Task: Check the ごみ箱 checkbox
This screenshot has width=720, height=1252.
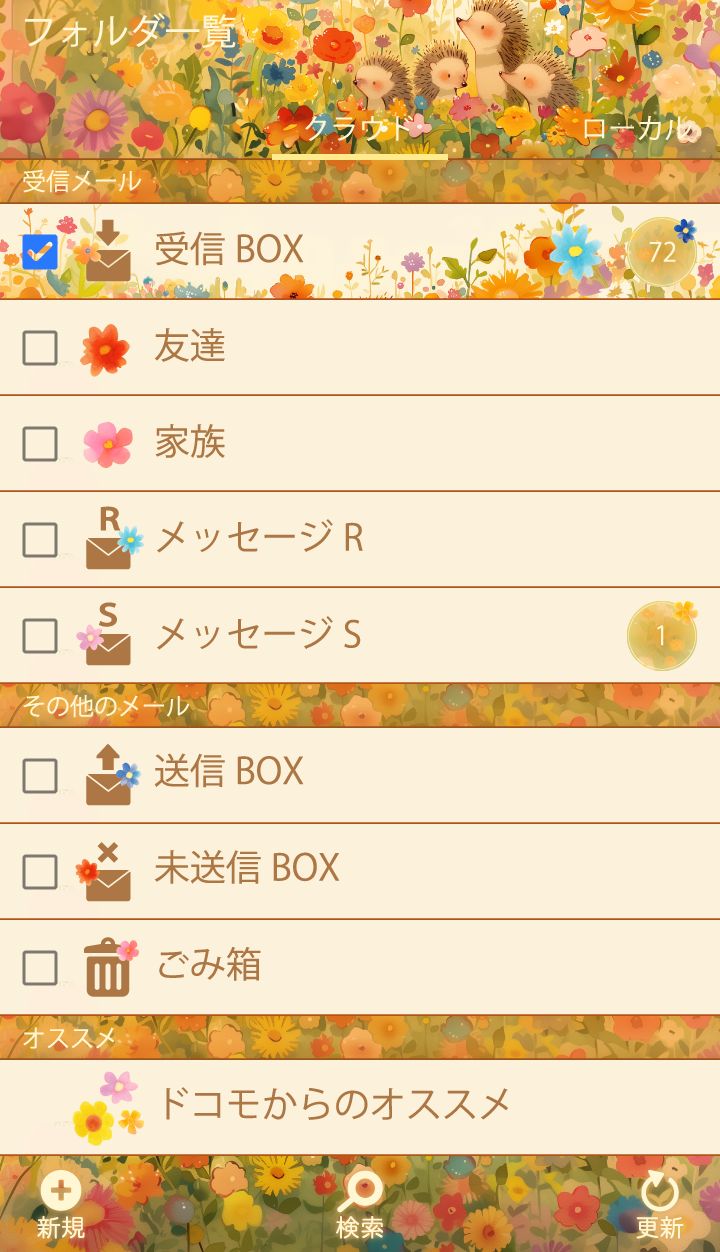Action: tap(40, 968)
